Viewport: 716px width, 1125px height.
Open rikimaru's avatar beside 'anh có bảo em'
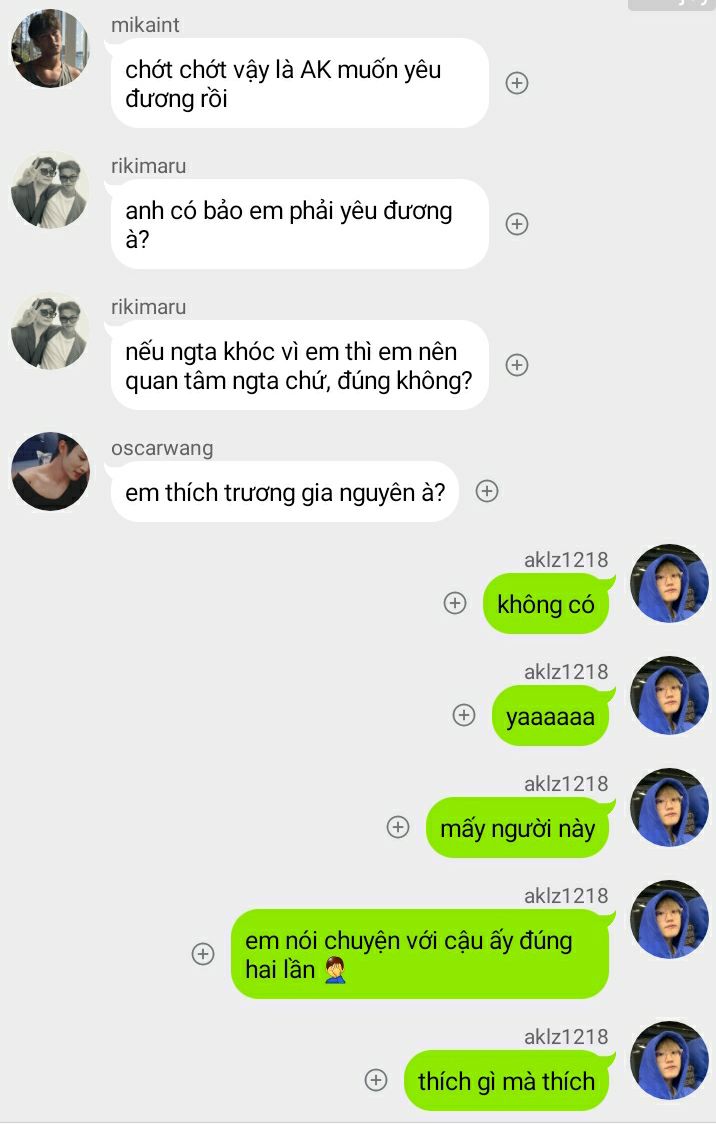click(50, 190)
